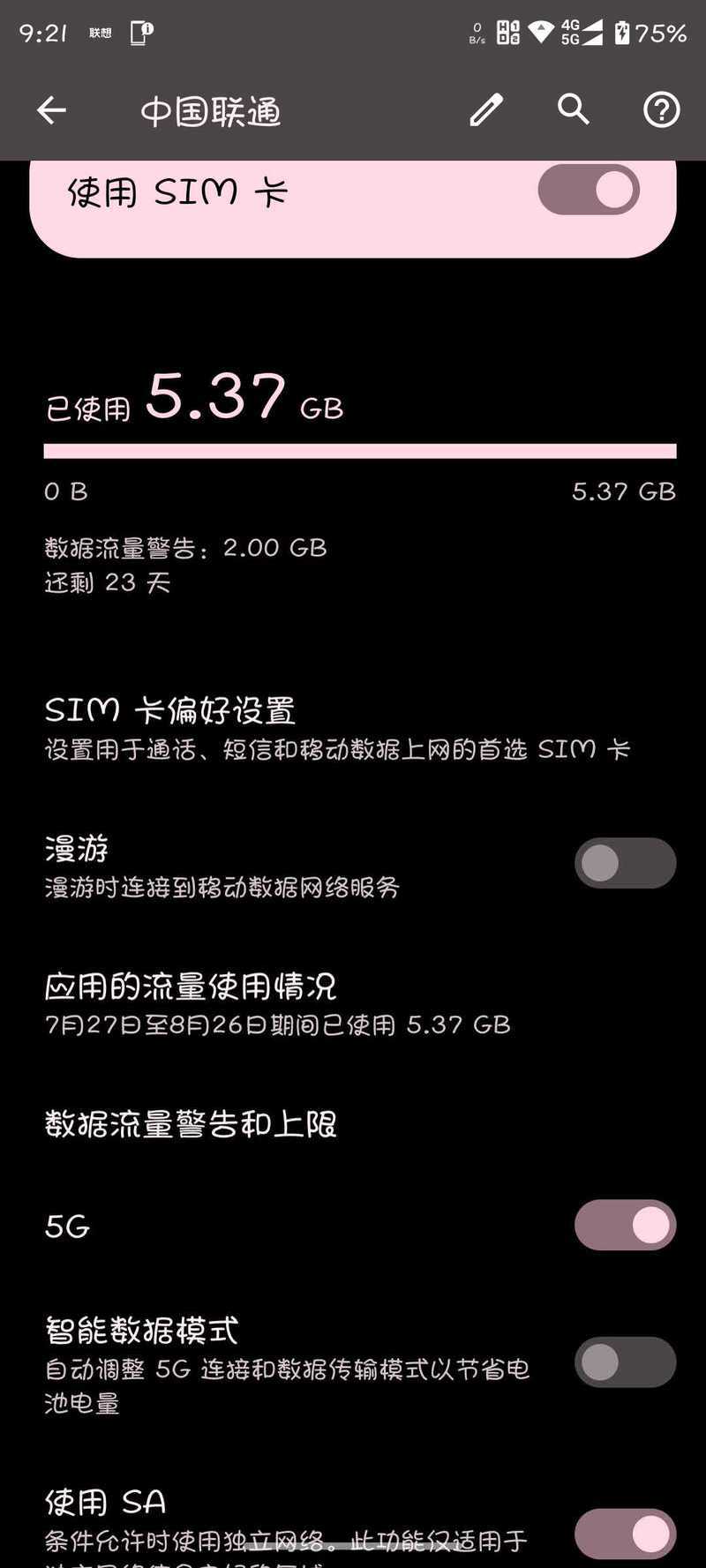The width and height of the screenshot is (706, 1568).
Task: Edit the SIM name with the pencil icon
Action: pos(485,110)
